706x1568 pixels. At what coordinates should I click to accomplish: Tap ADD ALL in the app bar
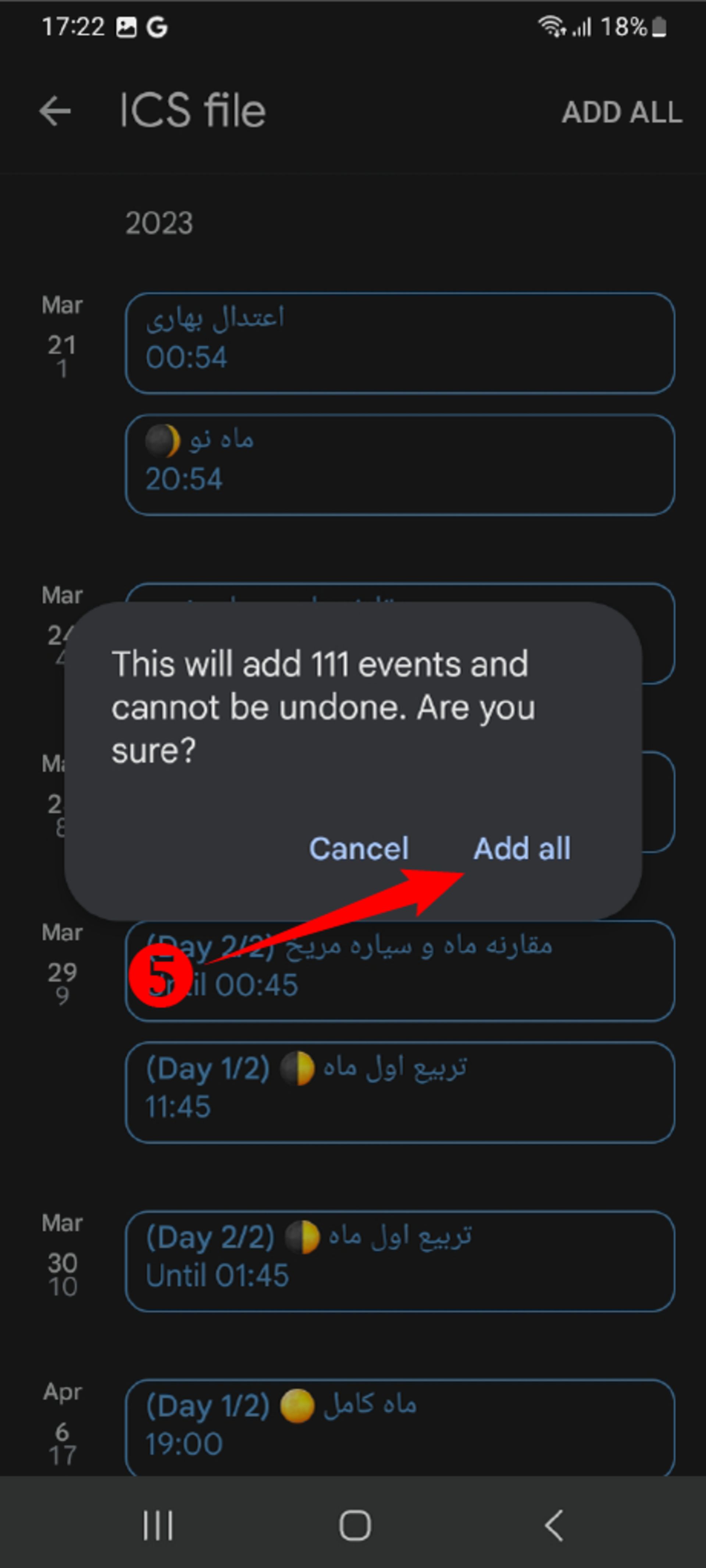point(621,112)
